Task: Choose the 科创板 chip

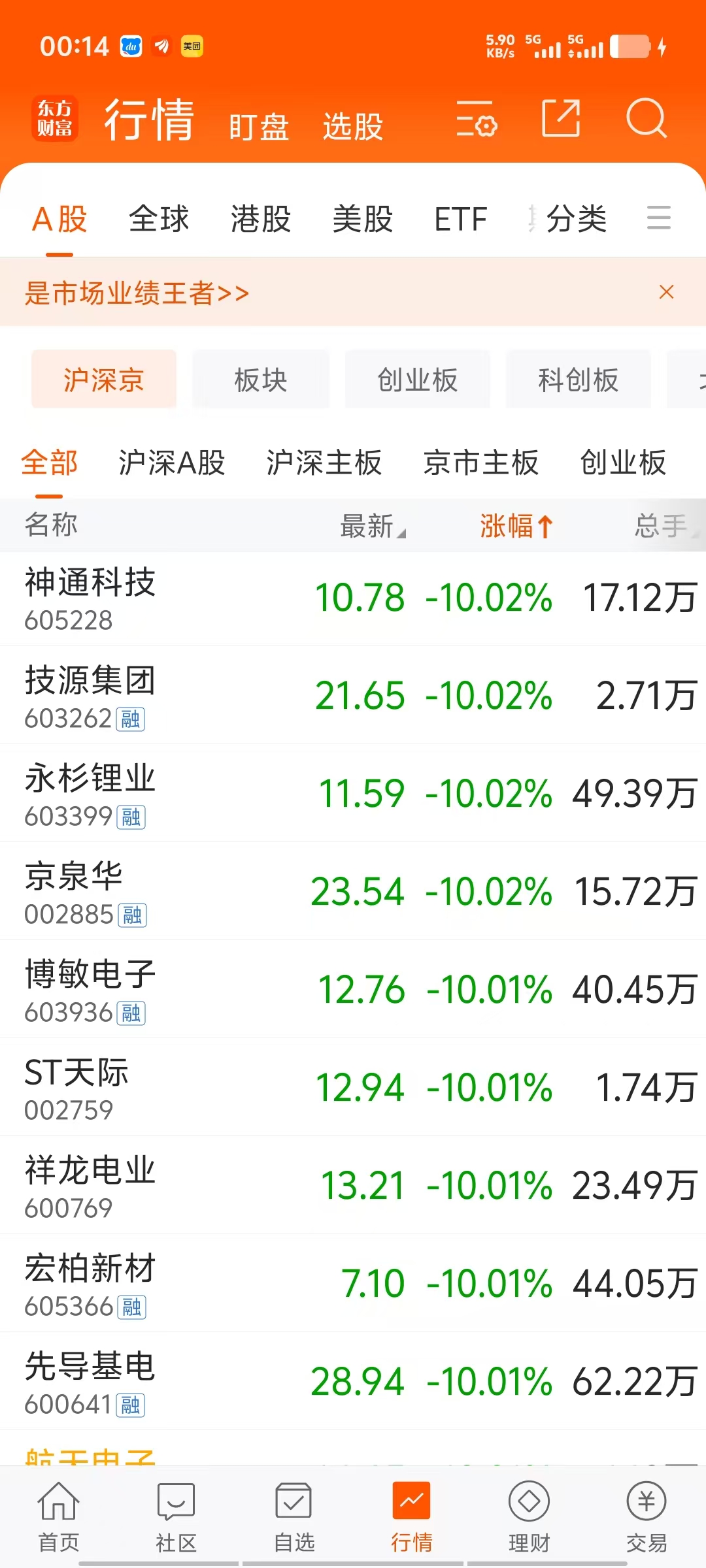Action: [579, 380]
